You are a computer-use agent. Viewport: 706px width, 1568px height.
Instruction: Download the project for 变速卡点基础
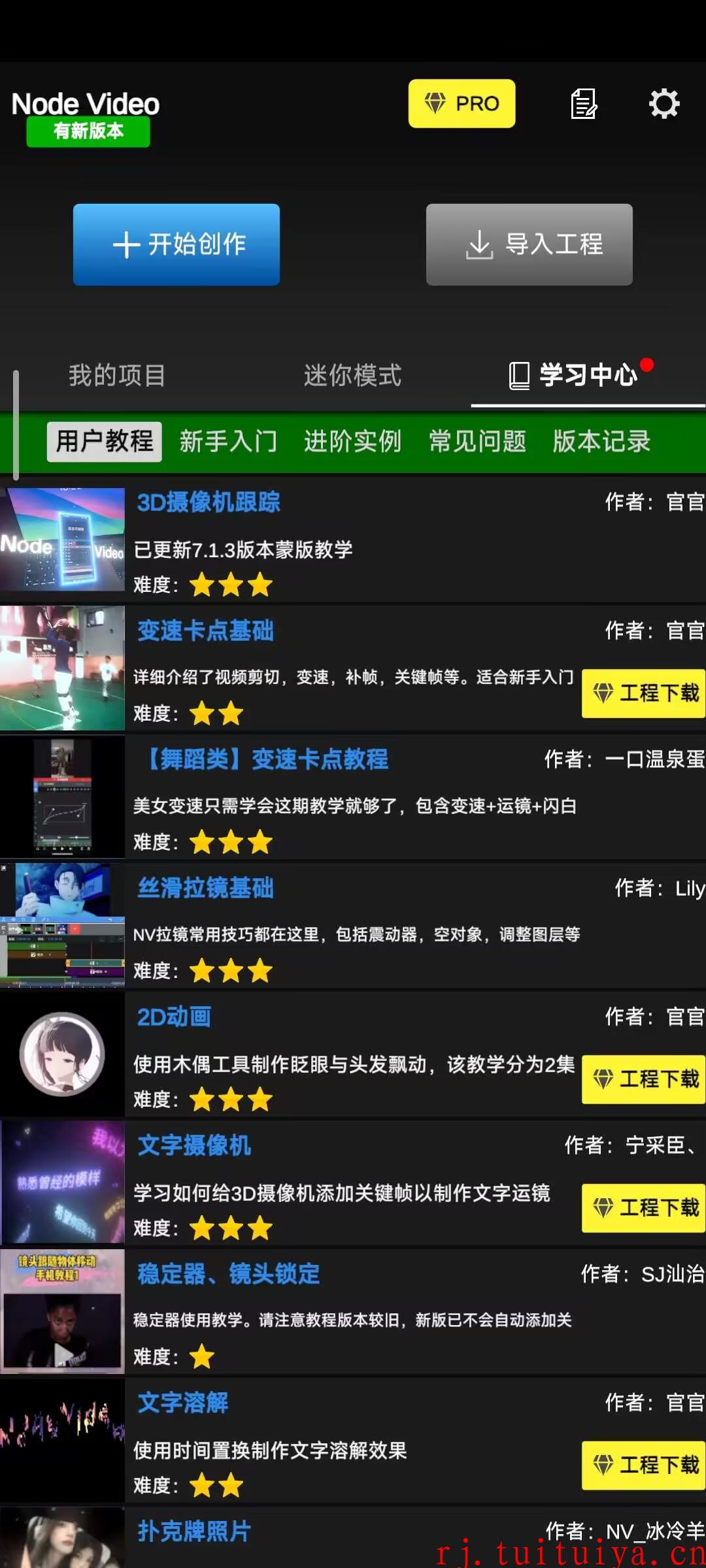[x=643, y=693]
